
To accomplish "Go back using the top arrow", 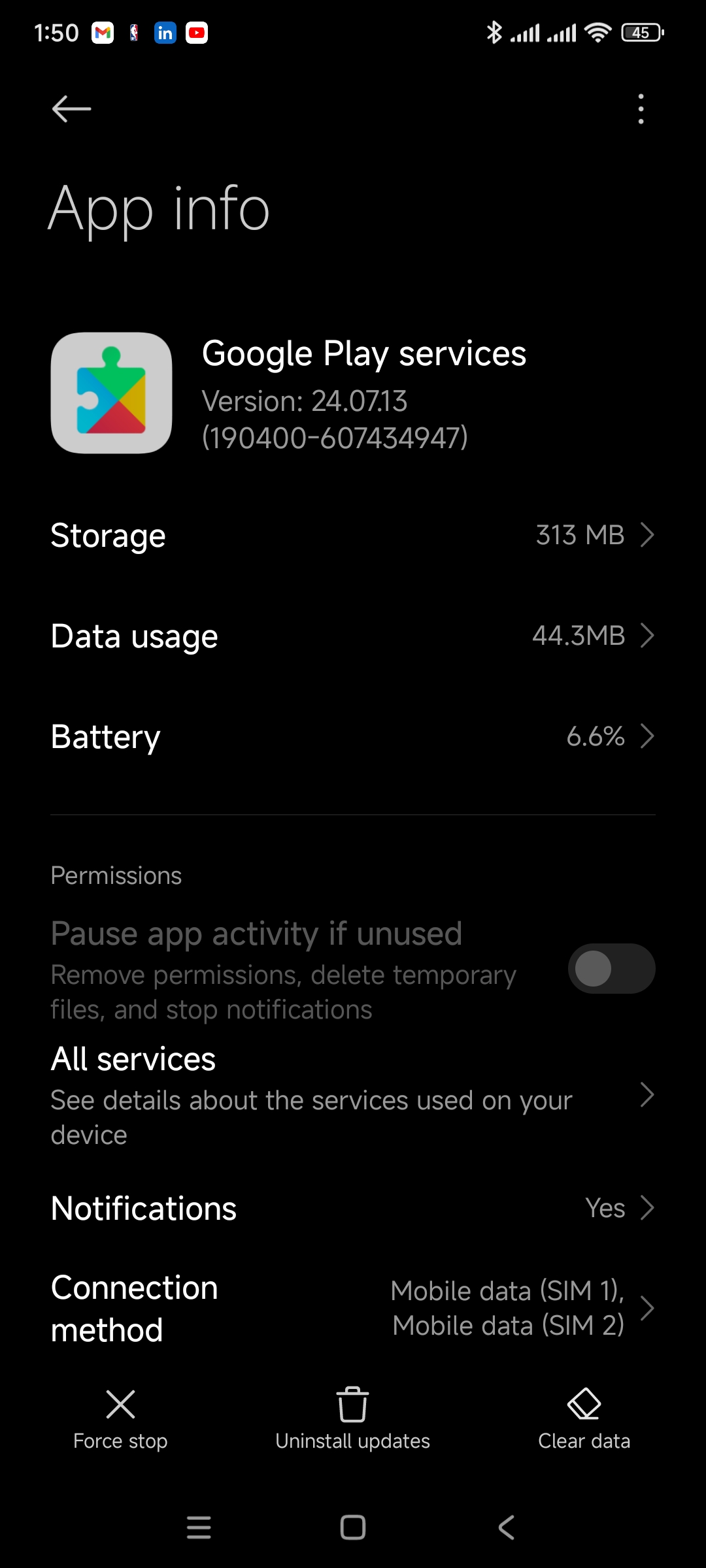I will pyautogui.click(x=71, y=108).
